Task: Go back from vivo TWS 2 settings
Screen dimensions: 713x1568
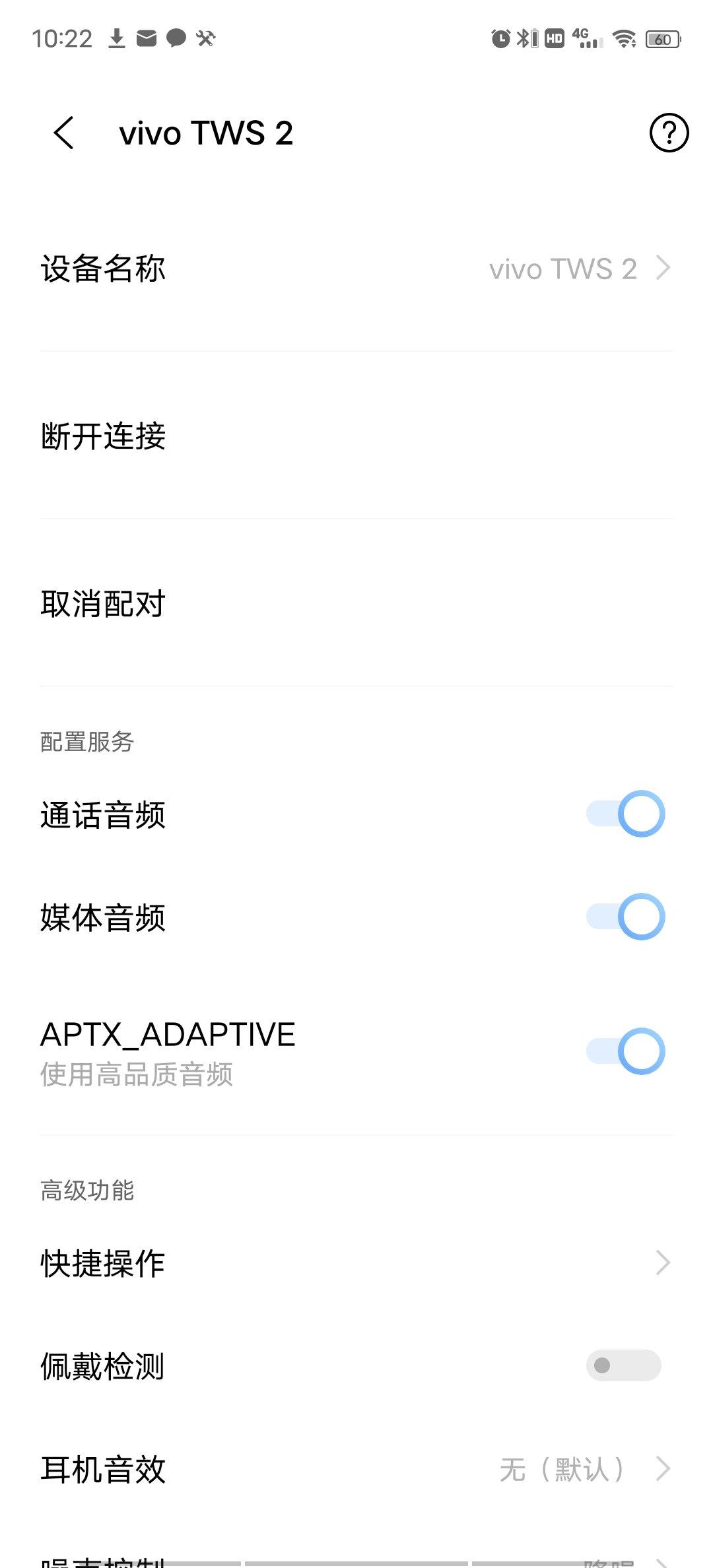Action: point(63,133)
